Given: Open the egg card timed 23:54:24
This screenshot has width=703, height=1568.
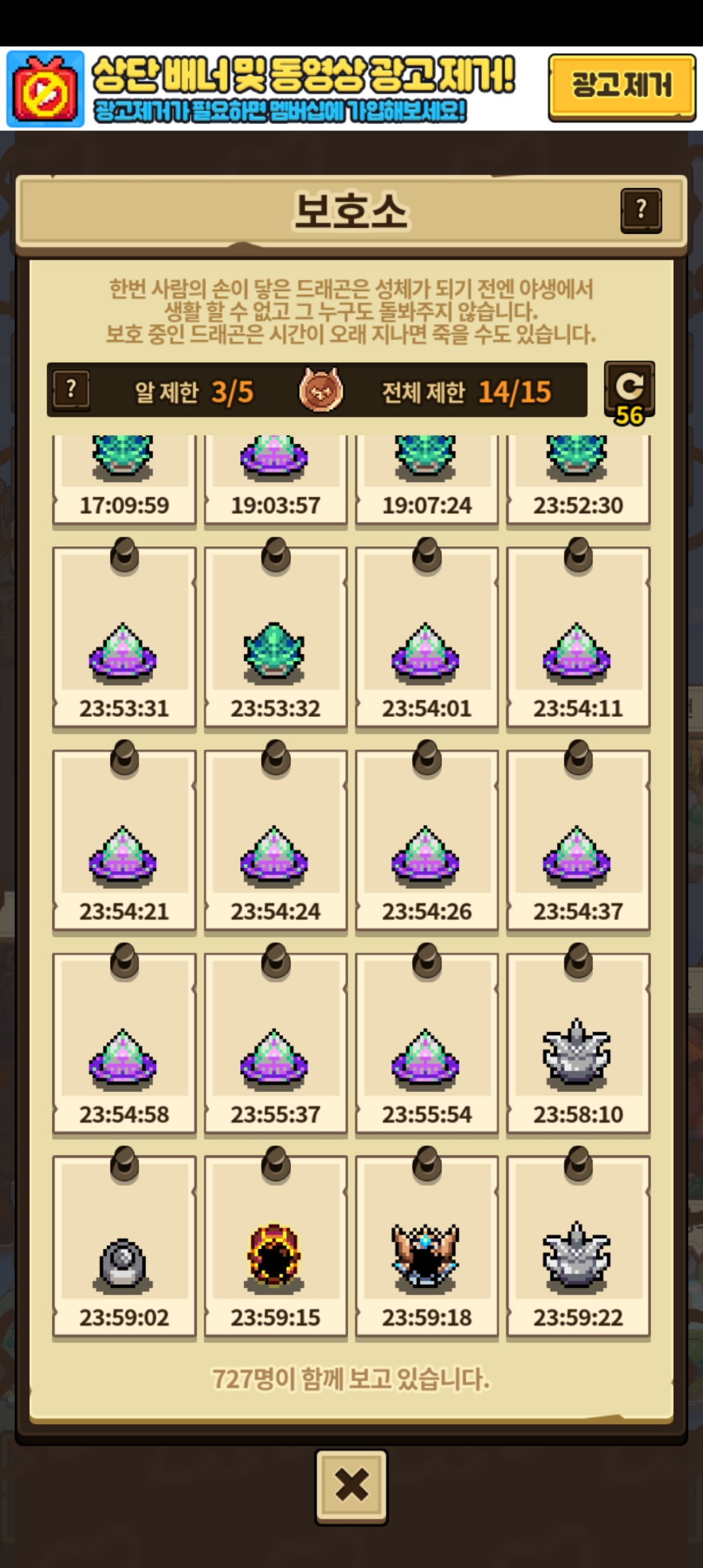Looking at the screenshot, I should 275,840.
